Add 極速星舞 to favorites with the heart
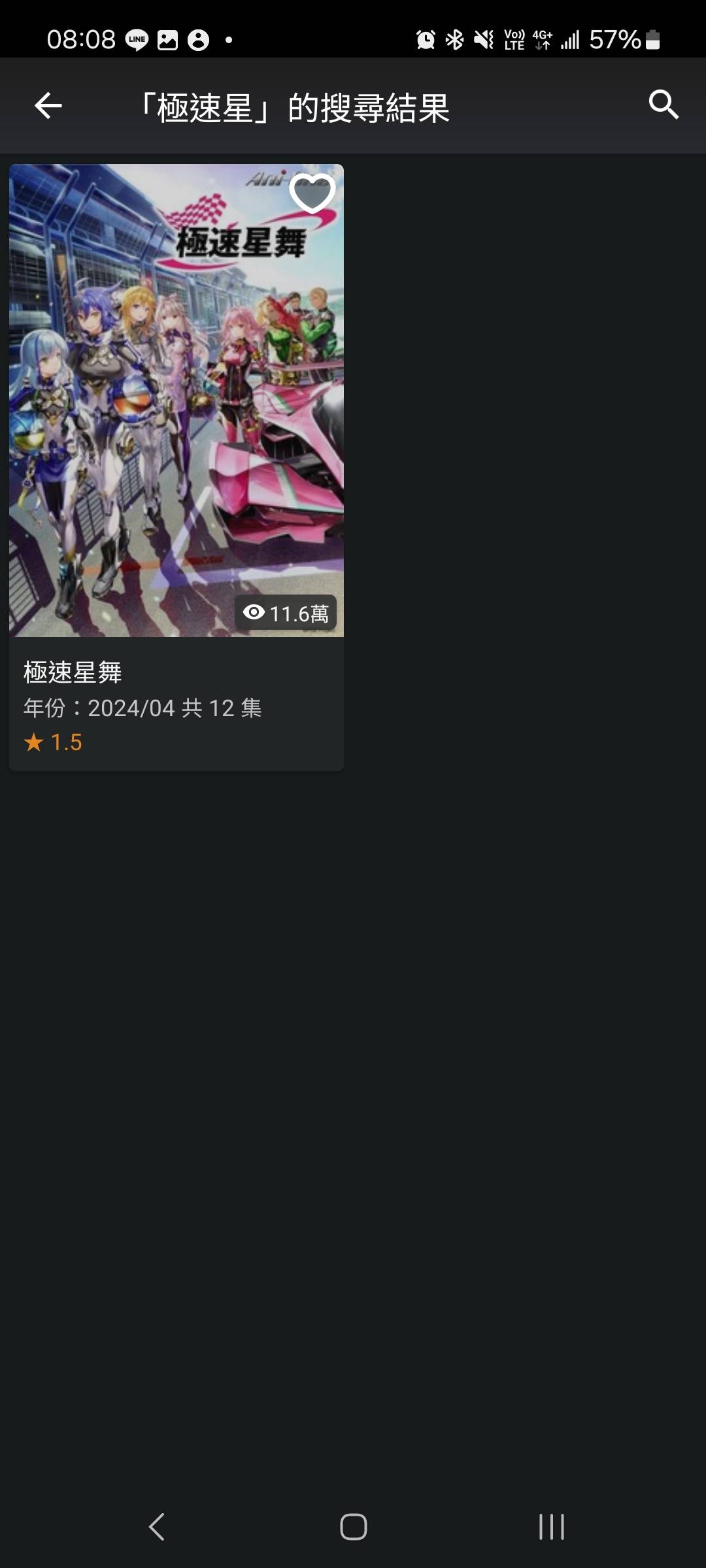 (x=312, y=192)
